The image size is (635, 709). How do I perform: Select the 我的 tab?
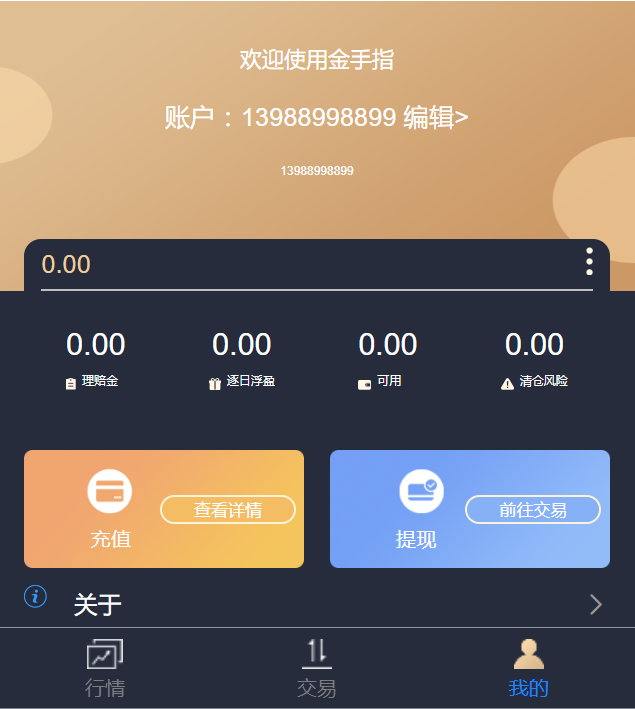point(528,669)
